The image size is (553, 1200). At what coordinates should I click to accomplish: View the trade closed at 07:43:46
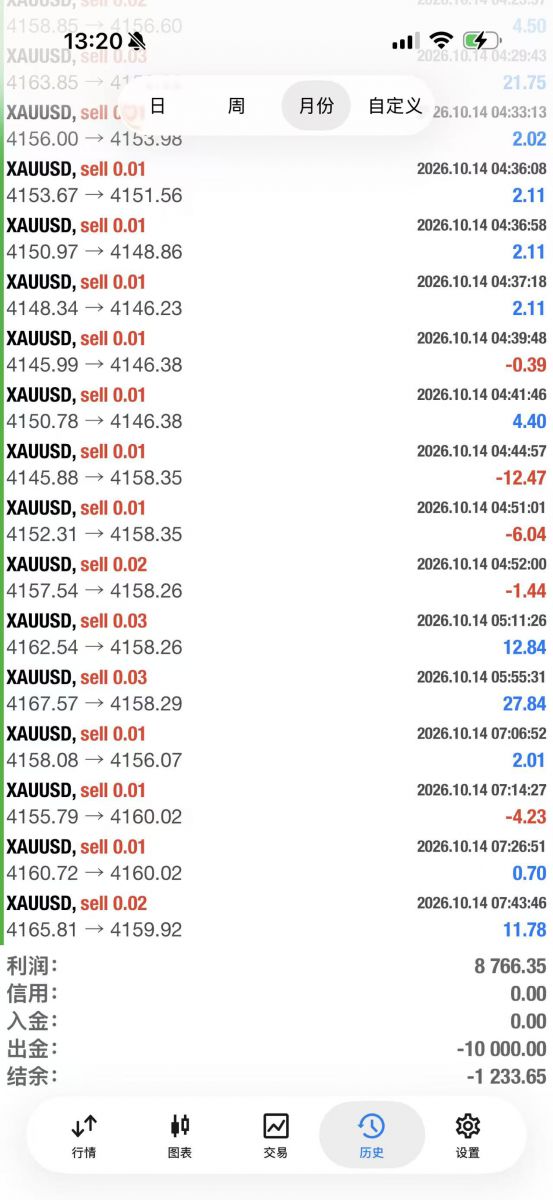click(276, 917)
